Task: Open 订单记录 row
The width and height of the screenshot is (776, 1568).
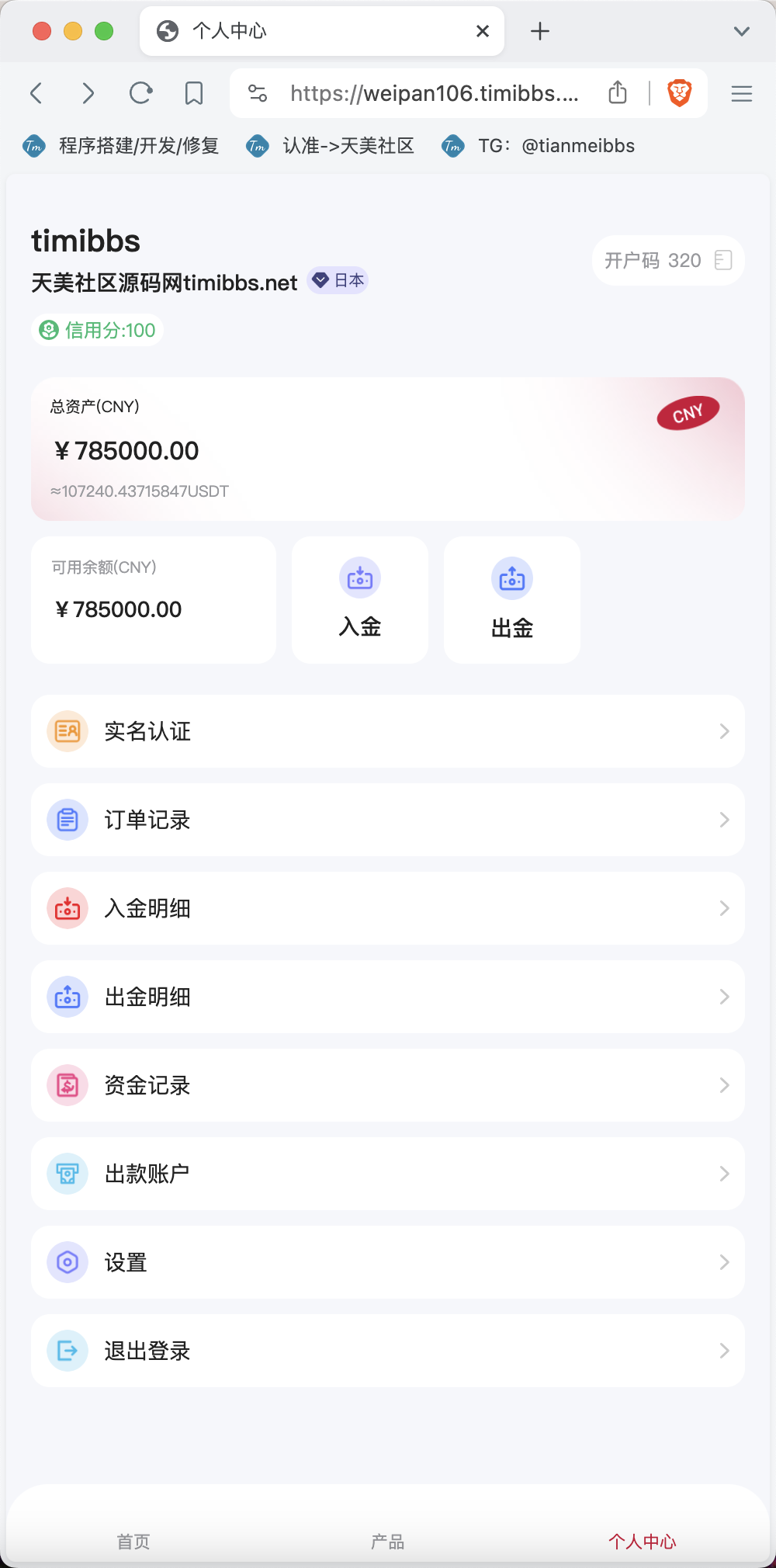Action: pyautogui.click(x=388, y=820)
